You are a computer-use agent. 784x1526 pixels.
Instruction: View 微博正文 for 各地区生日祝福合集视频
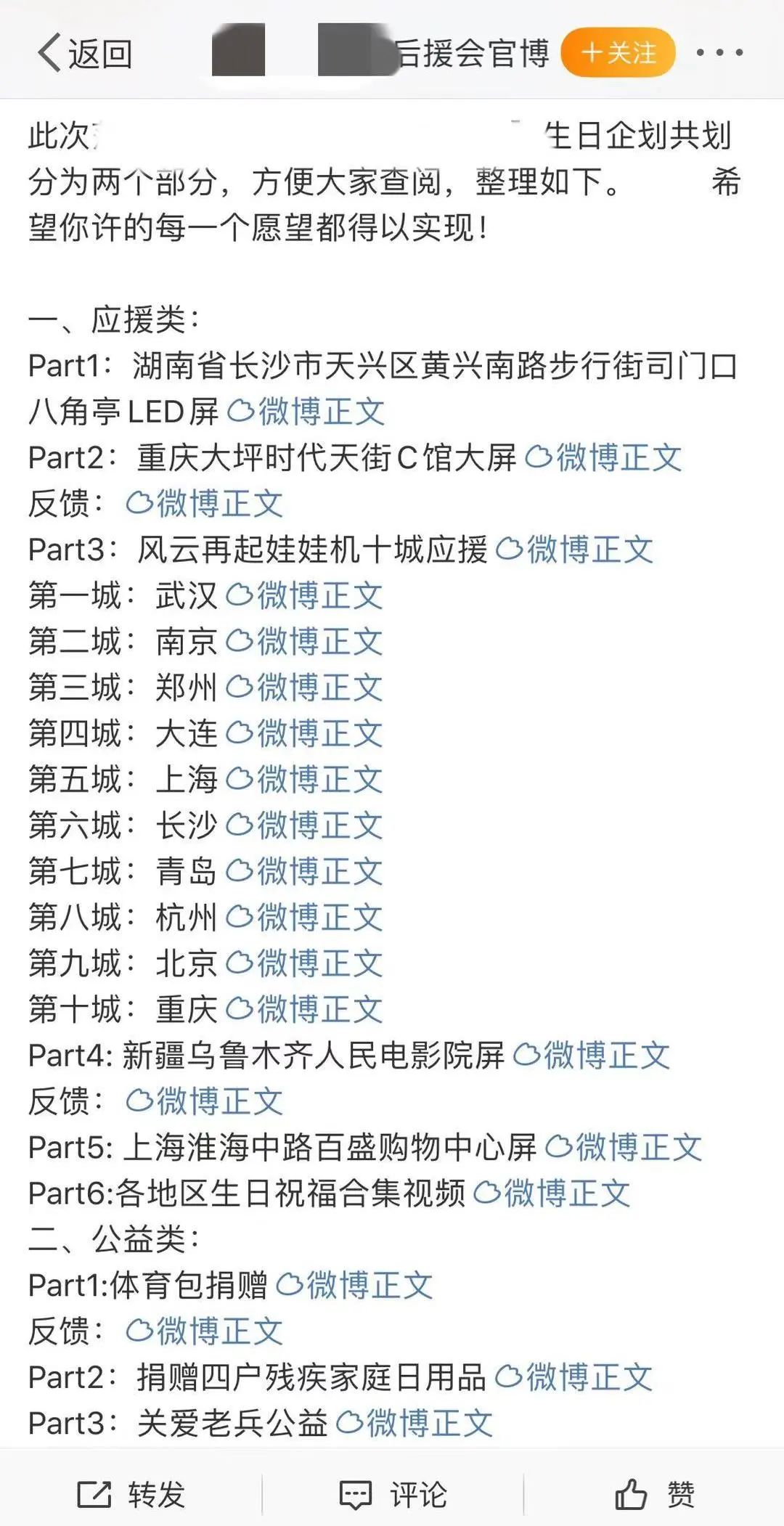point(552,1194)
